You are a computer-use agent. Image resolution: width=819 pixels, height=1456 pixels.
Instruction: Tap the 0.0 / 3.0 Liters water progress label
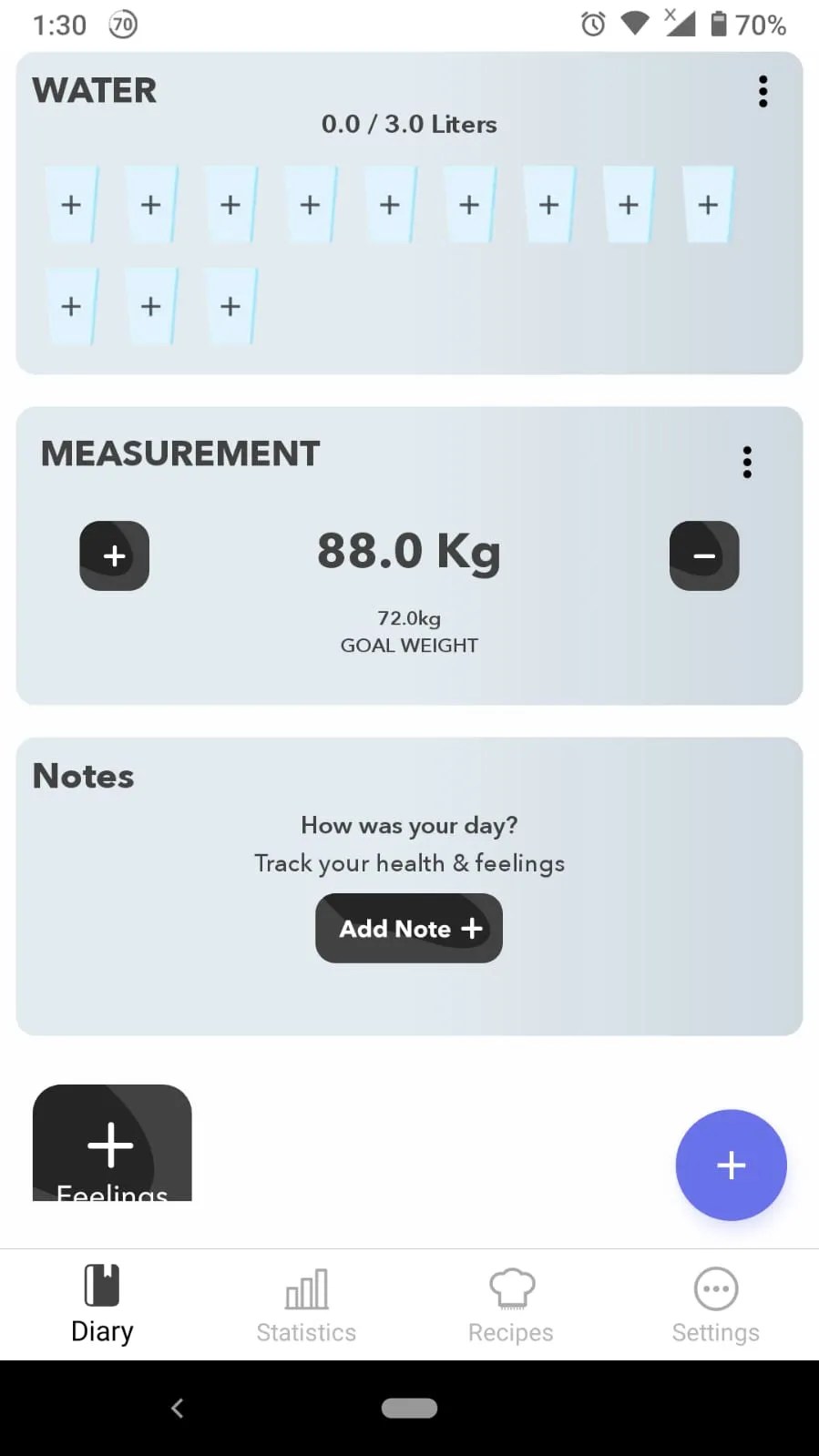coord(408,124)
